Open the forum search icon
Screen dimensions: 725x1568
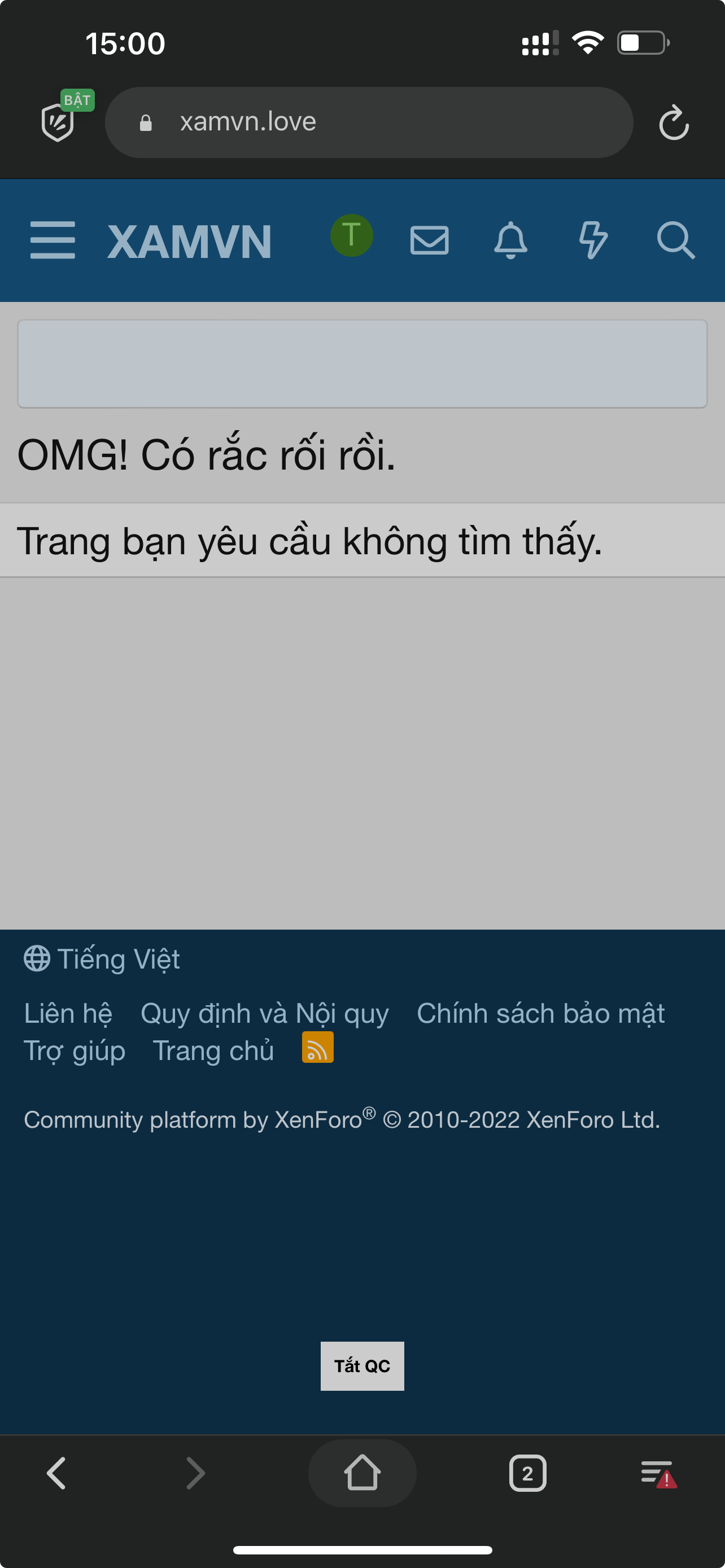[x=675, y=240]
